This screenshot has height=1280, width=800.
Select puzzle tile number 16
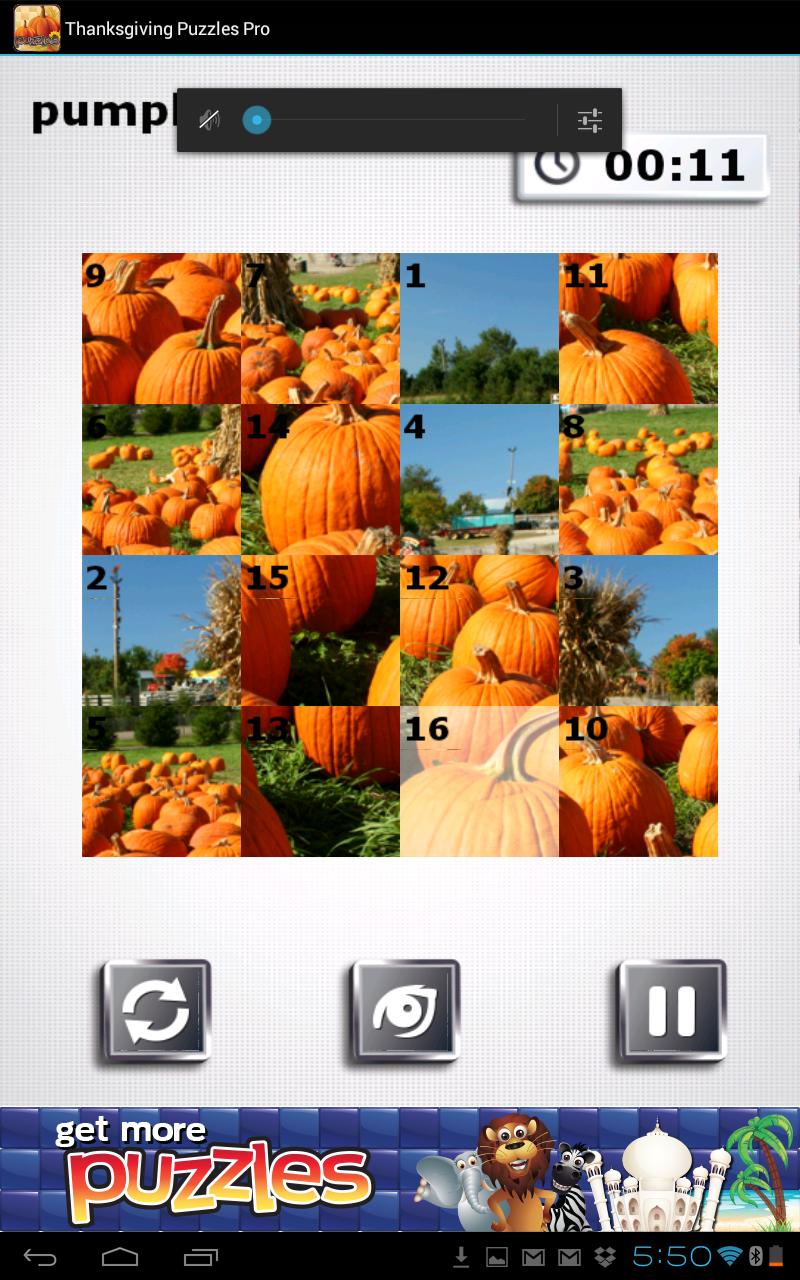[x=478, y=783]
